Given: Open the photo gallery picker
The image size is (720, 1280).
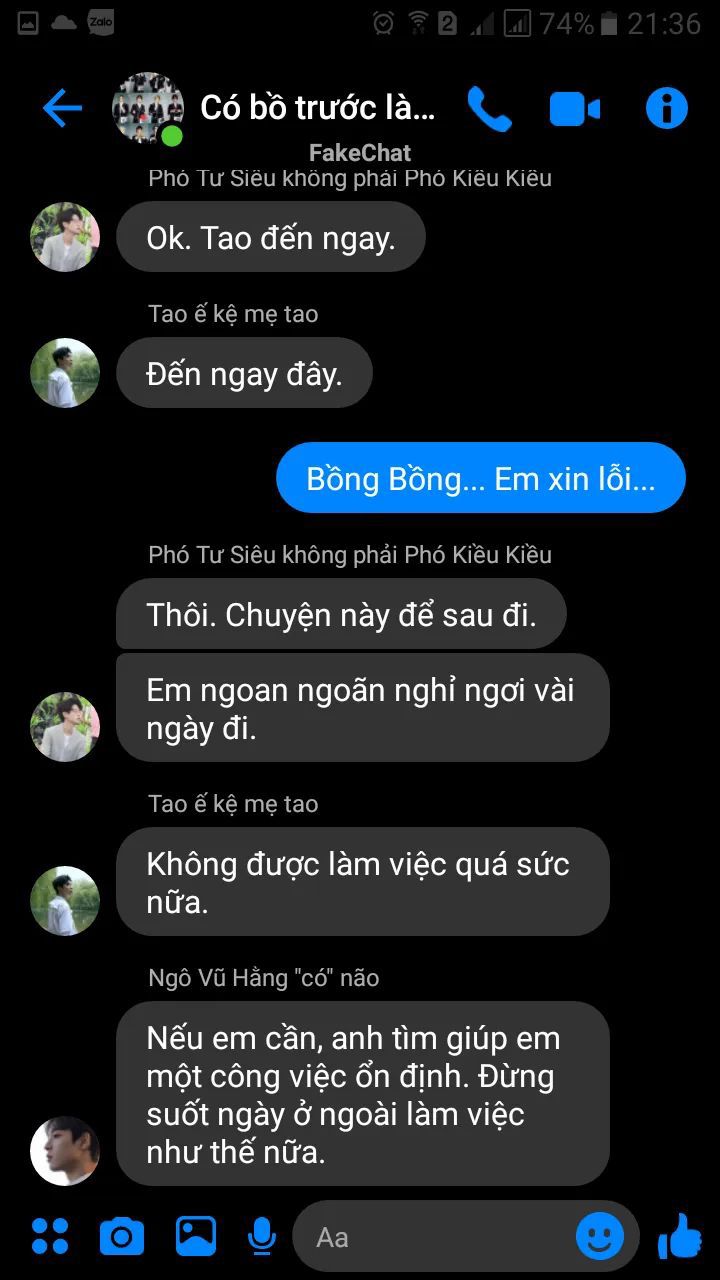Looking at the screenshot, I should point(196,1237).
